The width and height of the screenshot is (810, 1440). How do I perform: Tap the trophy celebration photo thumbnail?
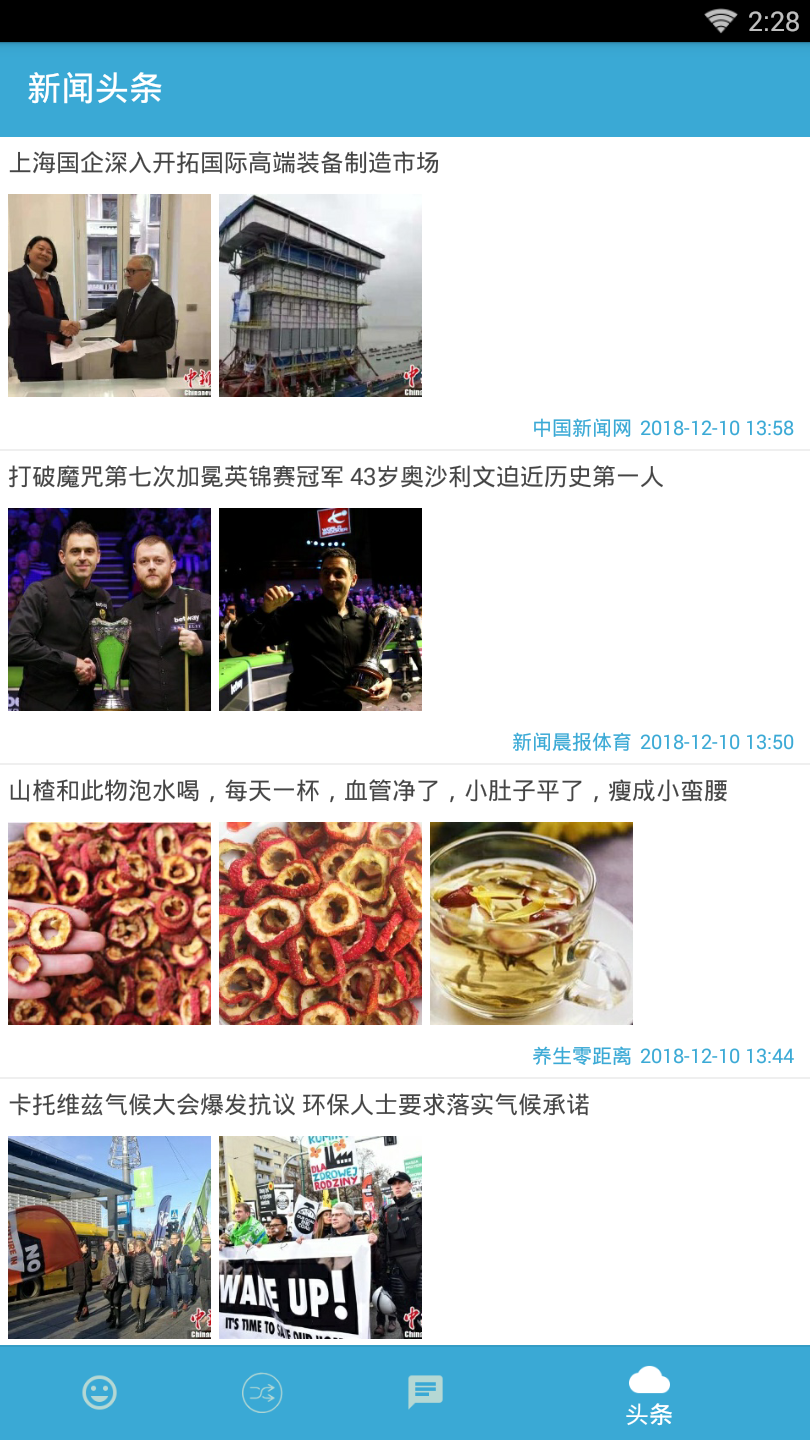coord(320,609)
